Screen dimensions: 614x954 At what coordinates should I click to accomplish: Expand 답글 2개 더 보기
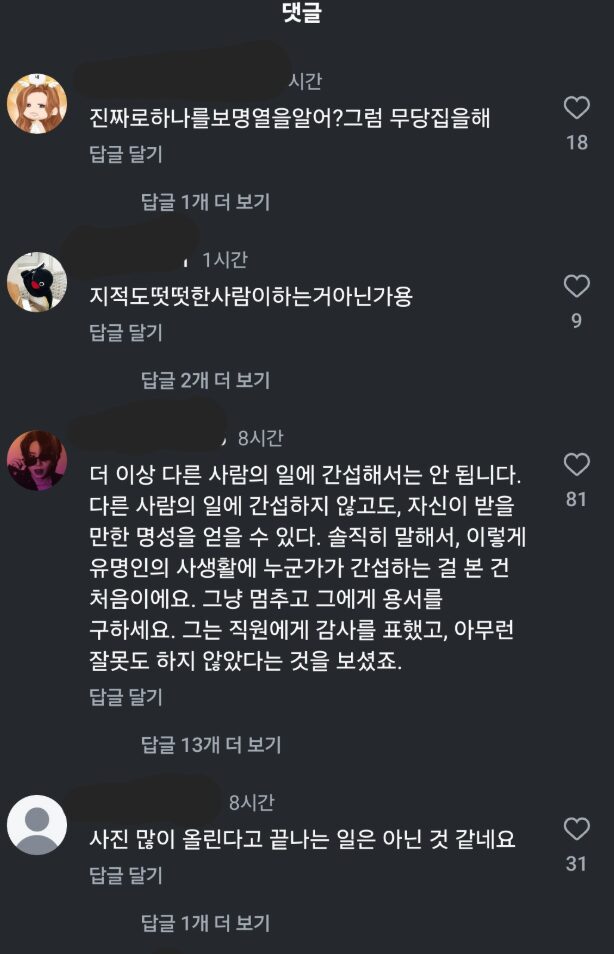[x=205, y=380]
